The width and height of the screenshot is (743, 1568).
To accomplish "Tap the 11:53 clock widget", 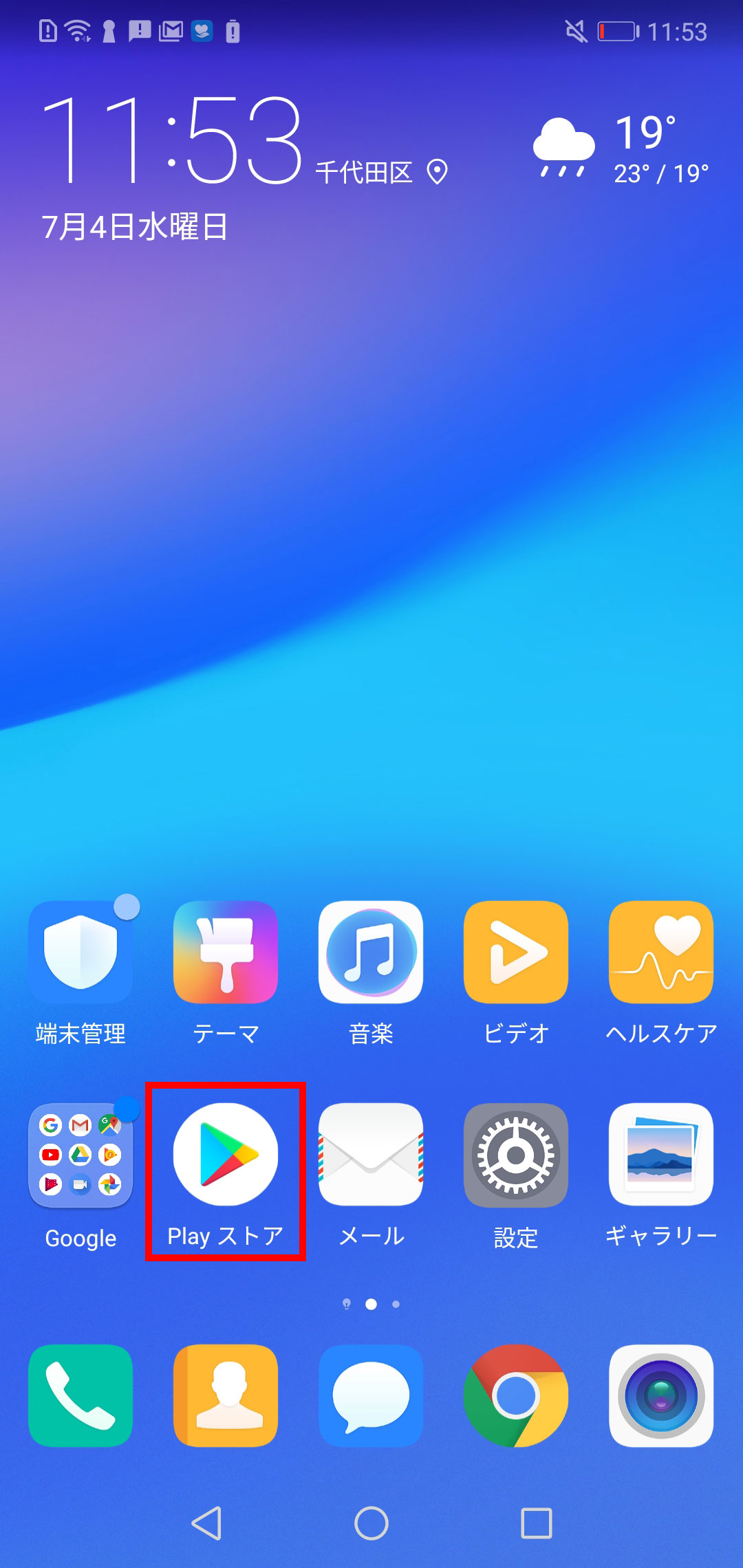I will 172,141.
